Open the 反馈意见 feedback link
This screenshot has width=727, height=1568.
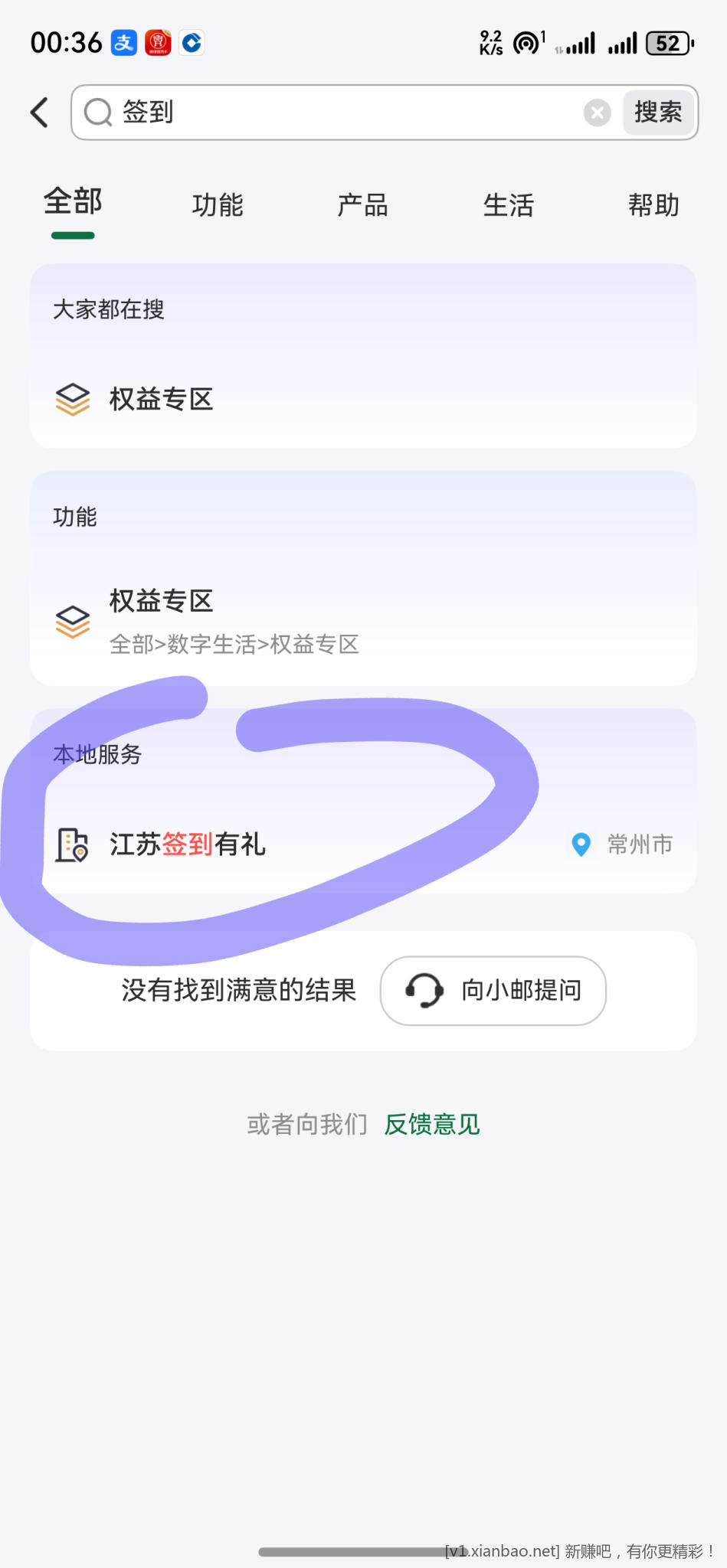coord(431,1123)
